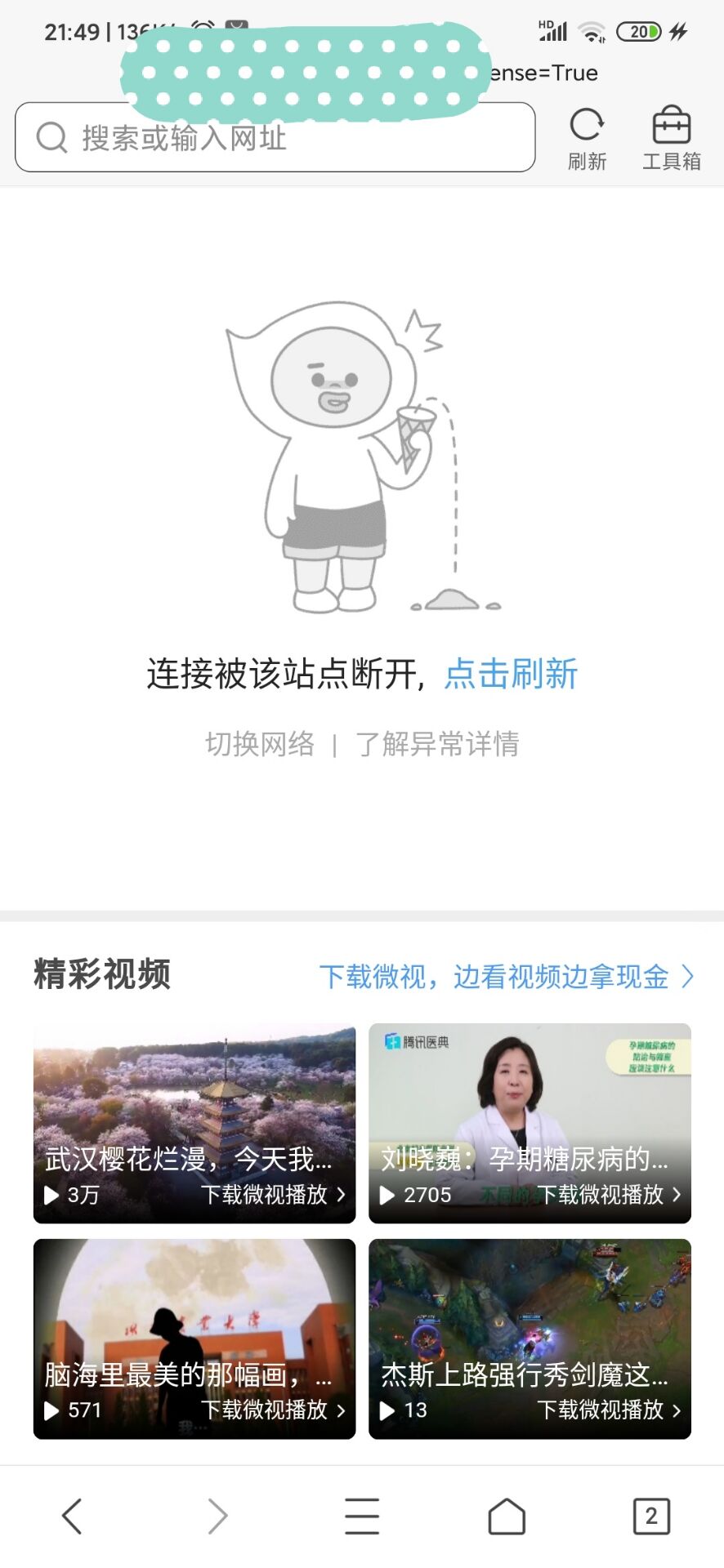
Task: Tap the 点击刷新 link
Action: coord(511,675)
